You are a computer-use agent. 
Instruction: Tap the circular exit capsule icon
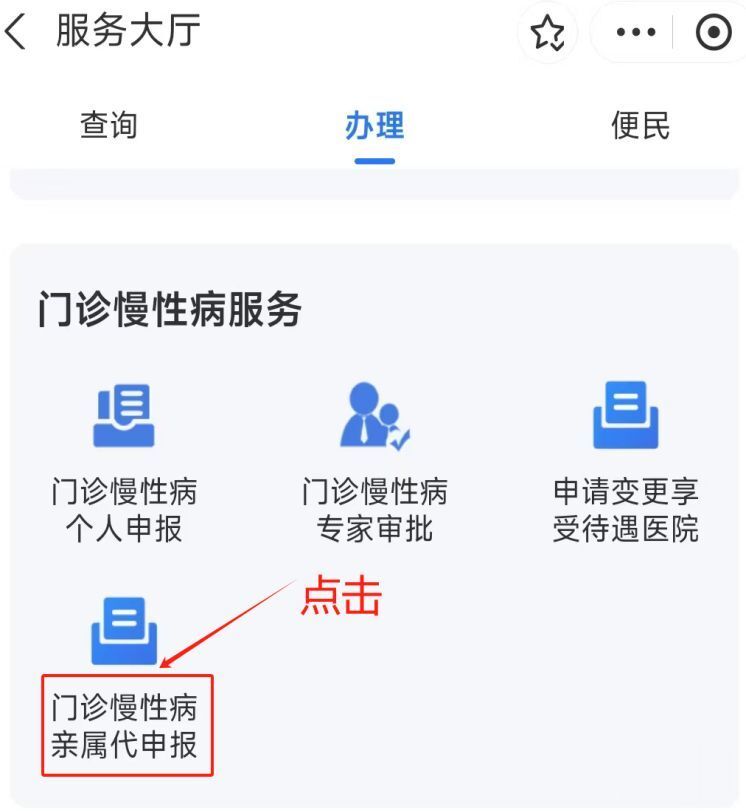[x=713, y=33]
